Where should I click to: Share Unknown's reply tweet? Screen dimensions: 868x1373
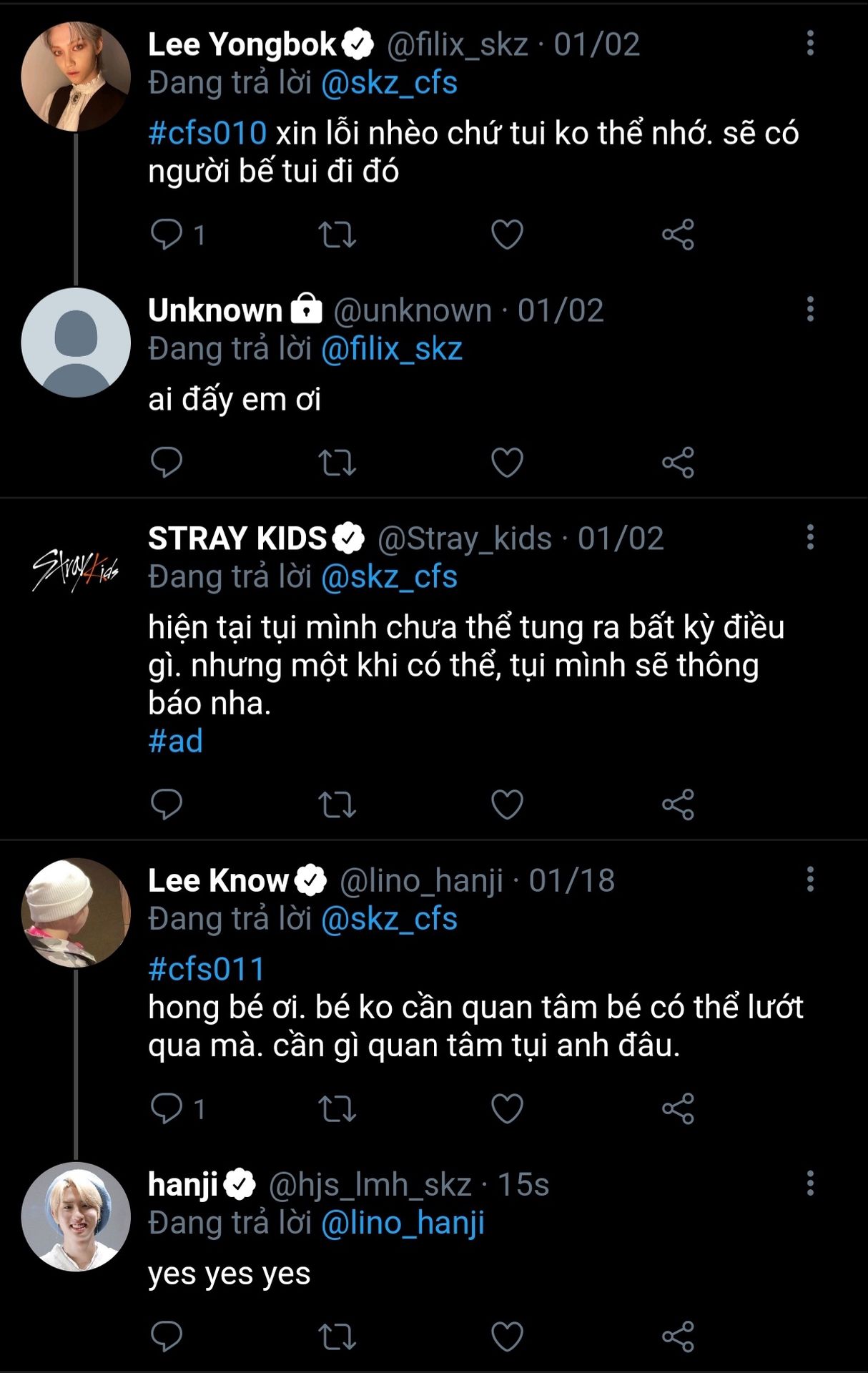point(678,463)
